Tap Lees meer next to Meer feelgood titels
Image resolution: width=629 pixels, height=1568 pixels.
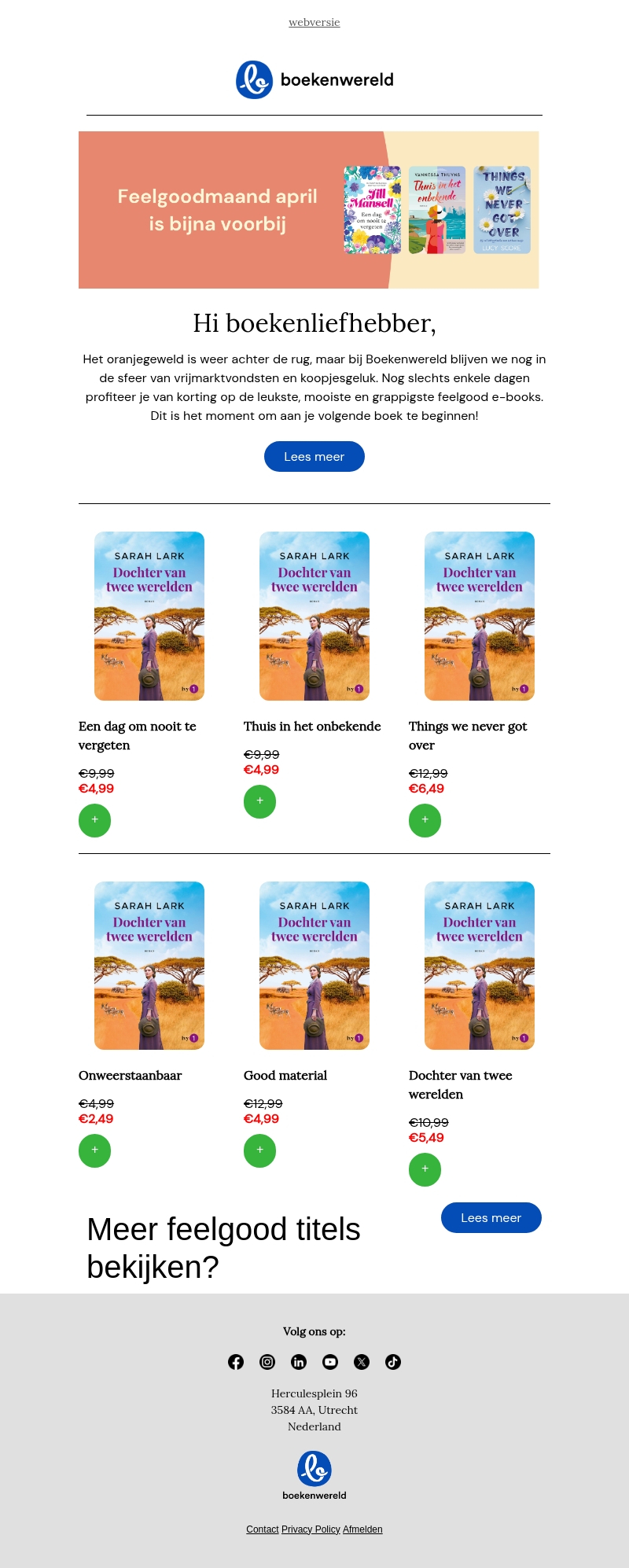pos(491,1218)
